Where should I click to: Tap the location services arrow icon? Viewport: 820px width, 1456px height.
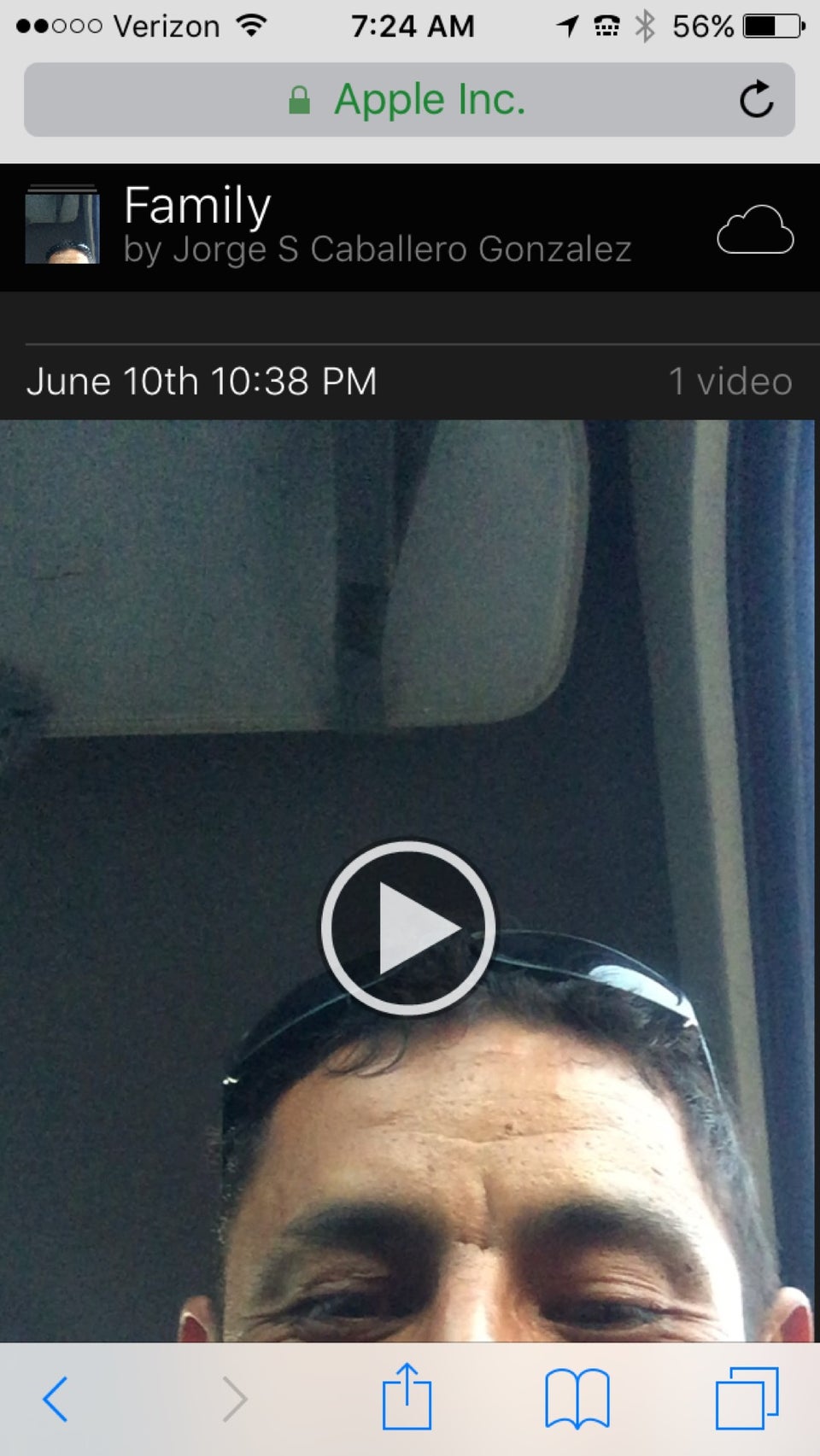tap(565, 26)
